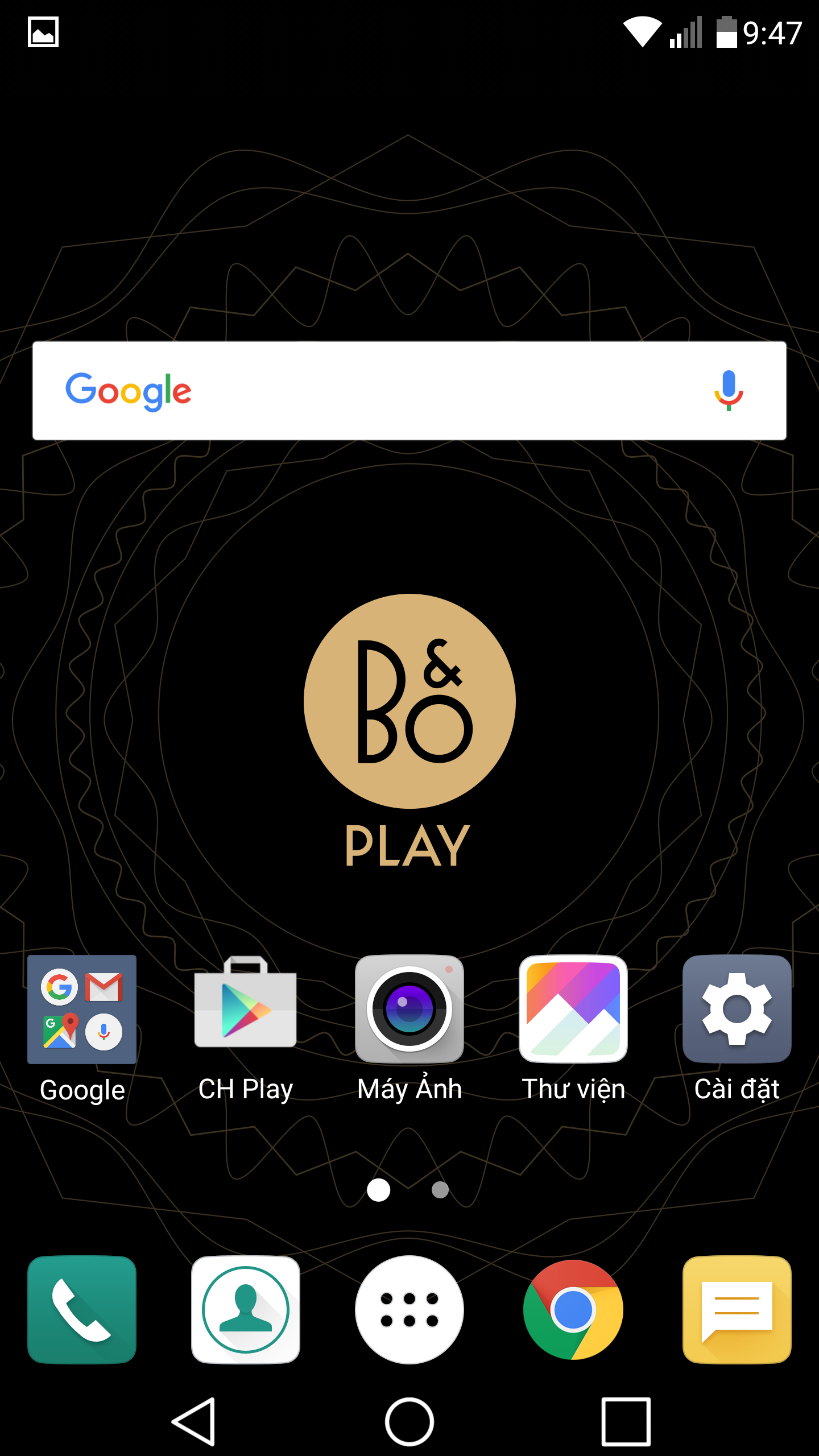
Task: Tap the Google search box
Action: tap(409, 391)
